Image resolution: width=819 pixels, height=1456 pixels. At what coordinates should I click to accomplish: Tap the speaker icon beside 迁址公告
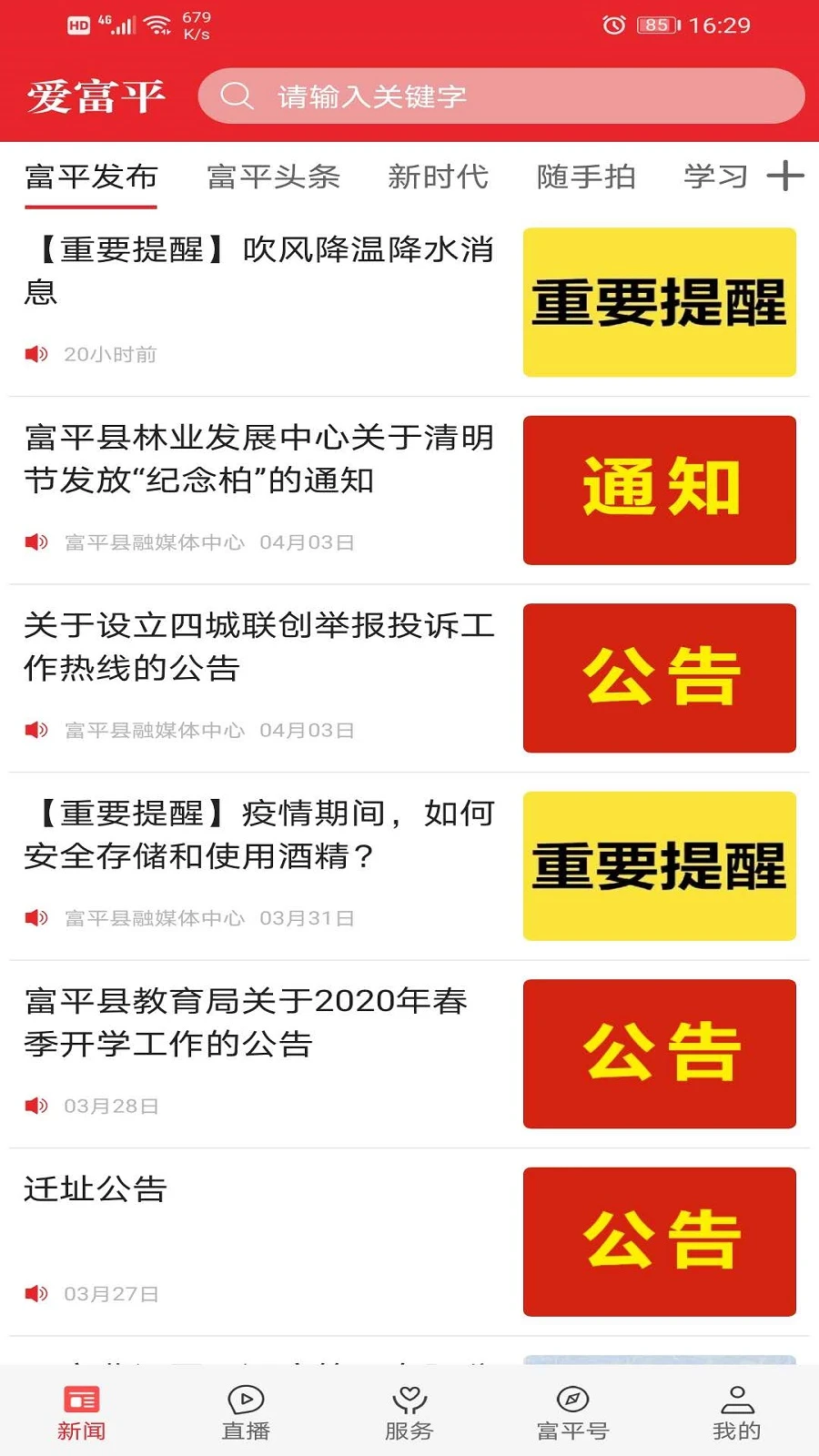(x=35, y=1294)
